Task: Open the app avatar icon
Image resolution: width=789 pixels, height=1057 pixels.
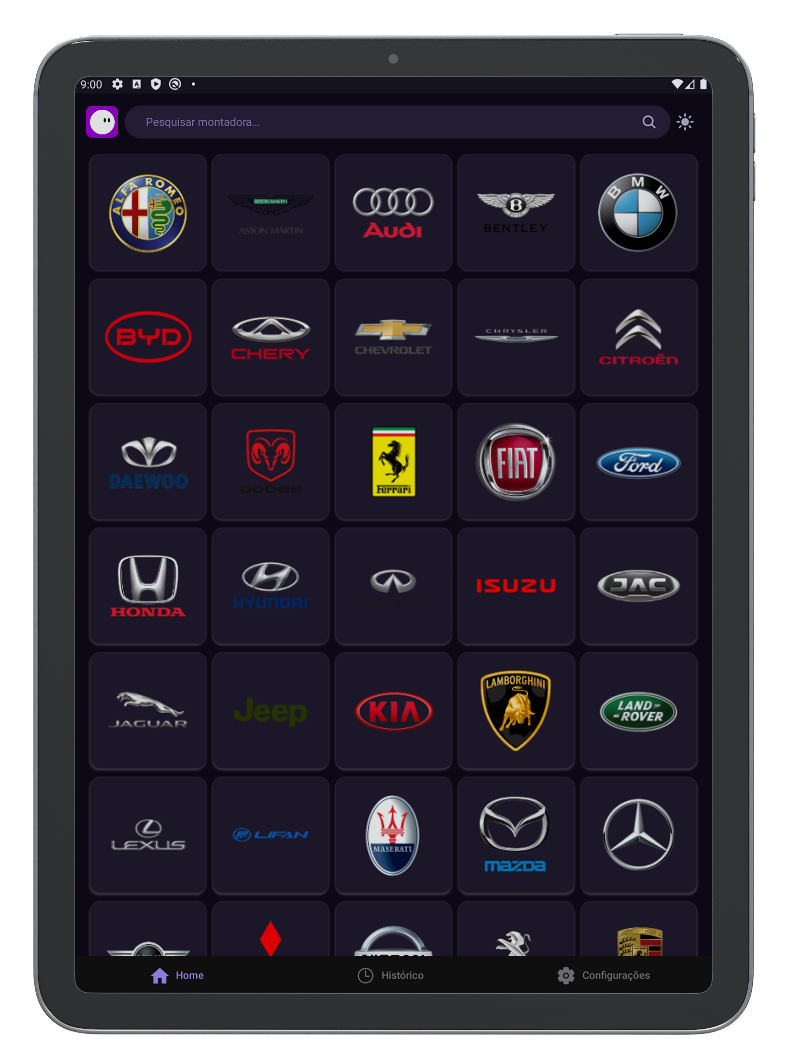Action: [x=102, y=122]
